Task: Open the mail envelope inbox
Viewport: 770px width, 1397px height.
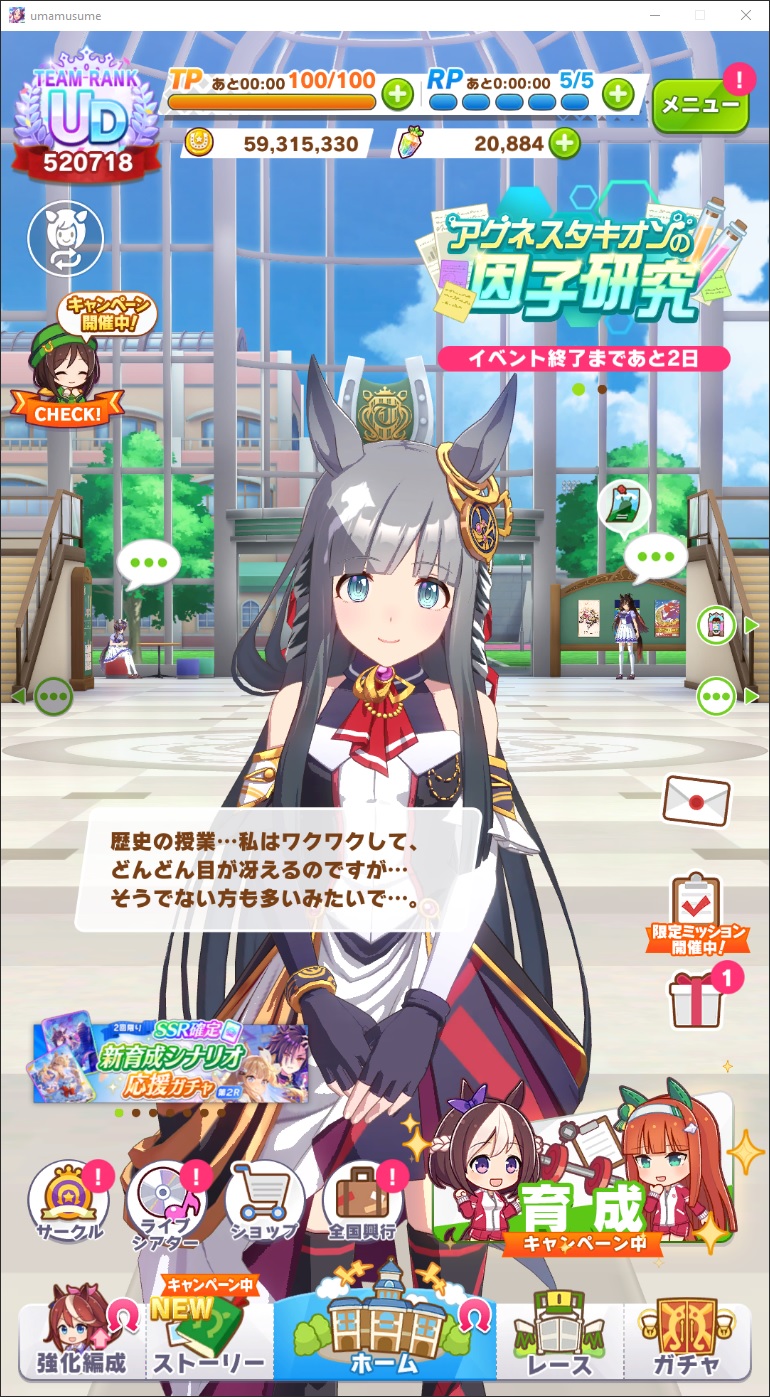Action: click(x=697, y=800)
